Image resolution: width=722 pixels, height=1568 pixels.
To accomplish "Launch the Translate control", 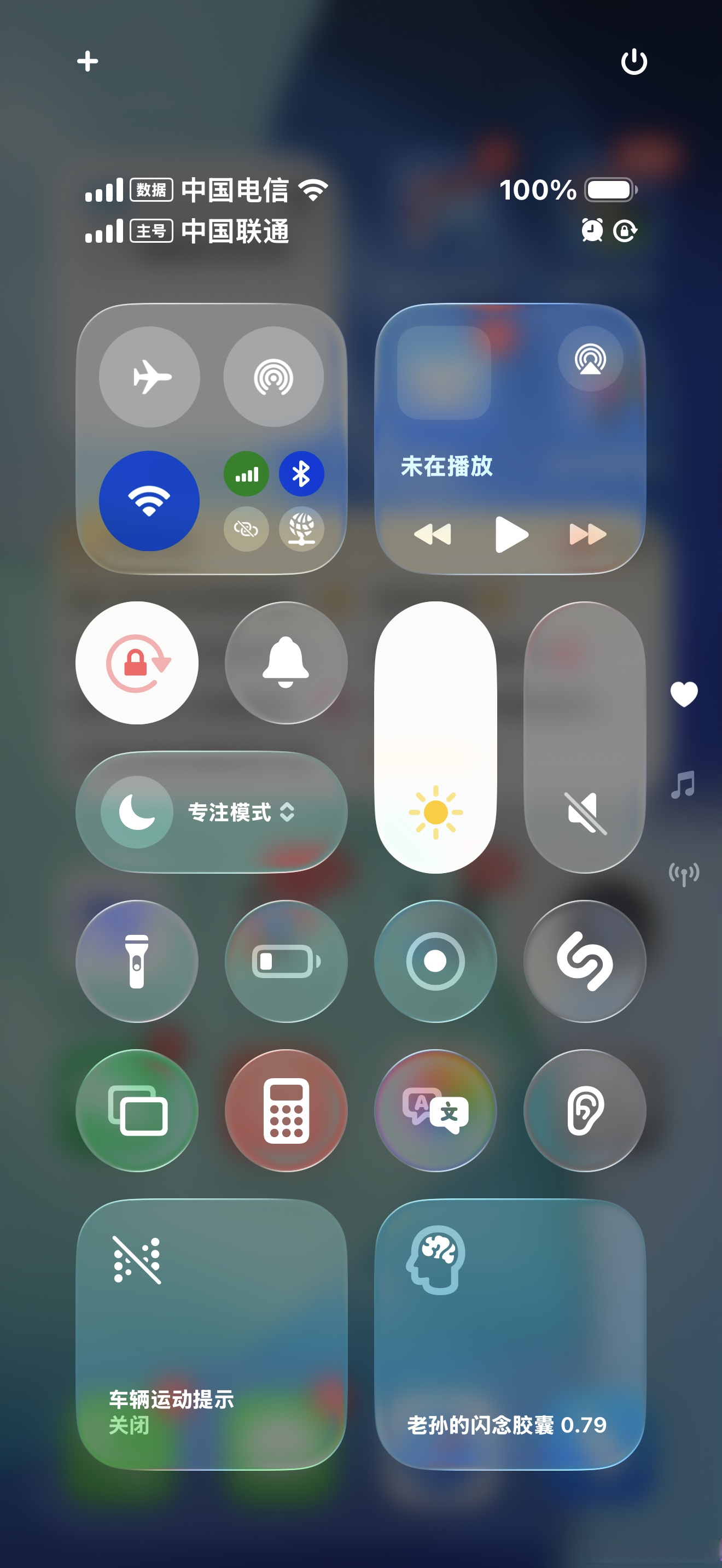I will (x=434, y=1110).
